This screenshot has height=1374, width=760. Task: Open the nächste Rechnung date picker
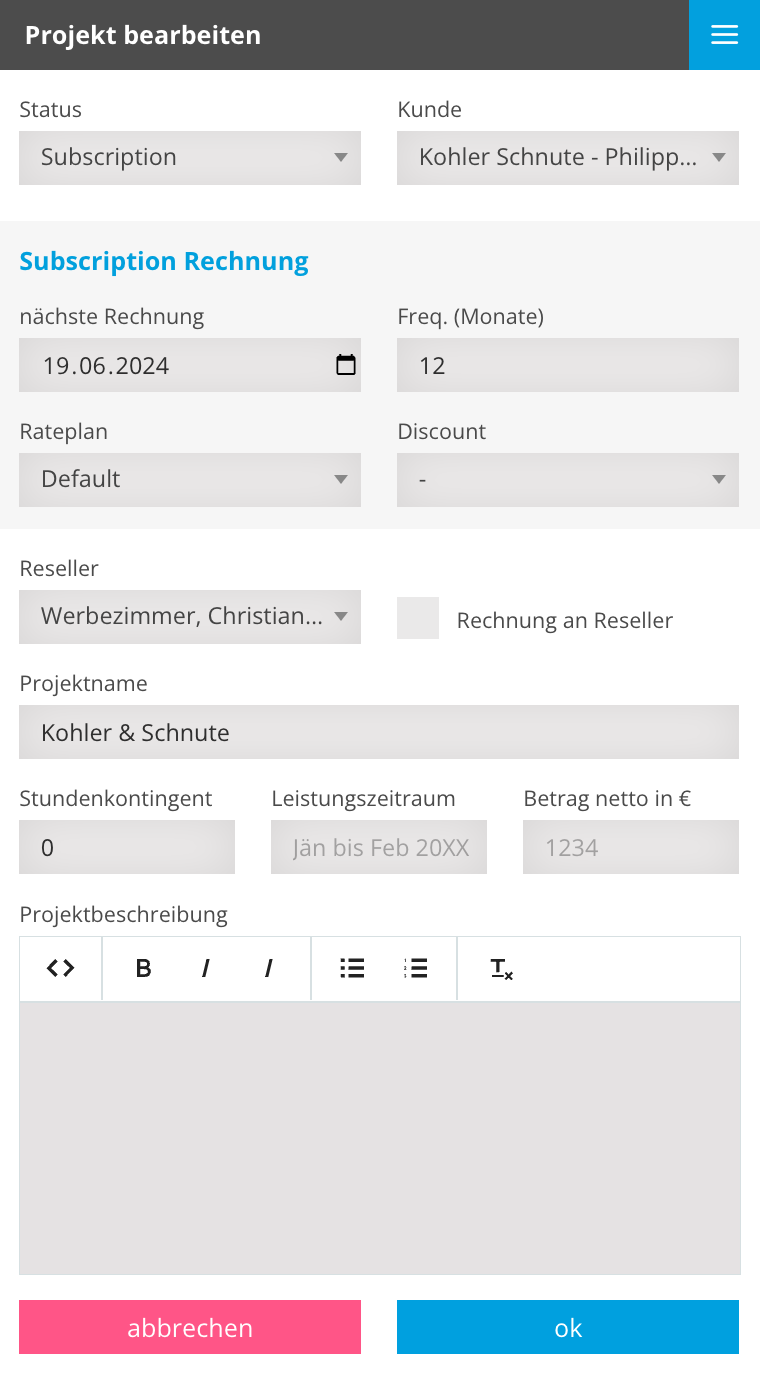(346, 365)
